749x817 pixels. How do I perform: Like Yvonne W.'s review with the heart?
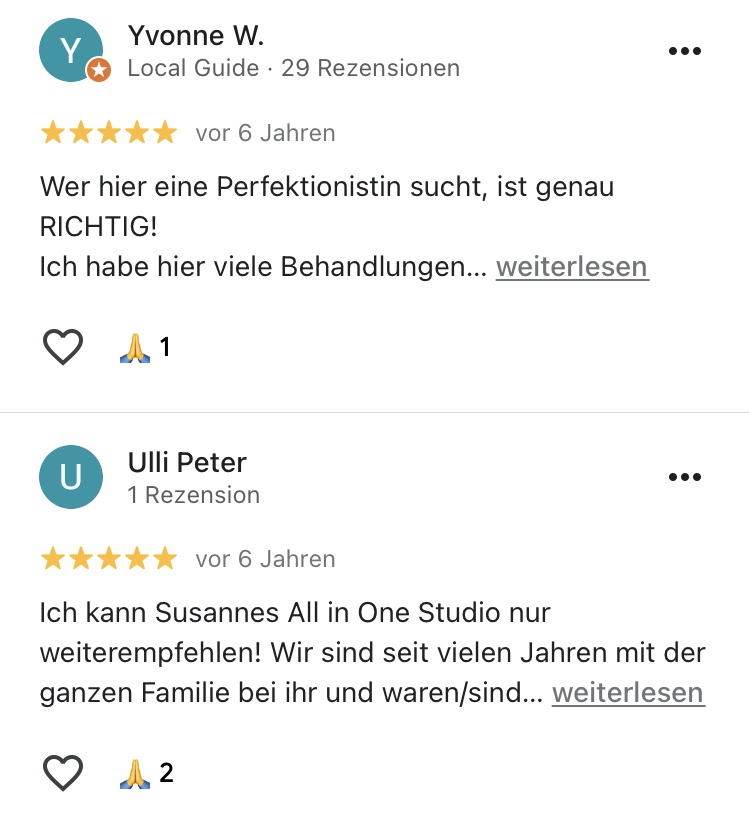pos(63,347)
